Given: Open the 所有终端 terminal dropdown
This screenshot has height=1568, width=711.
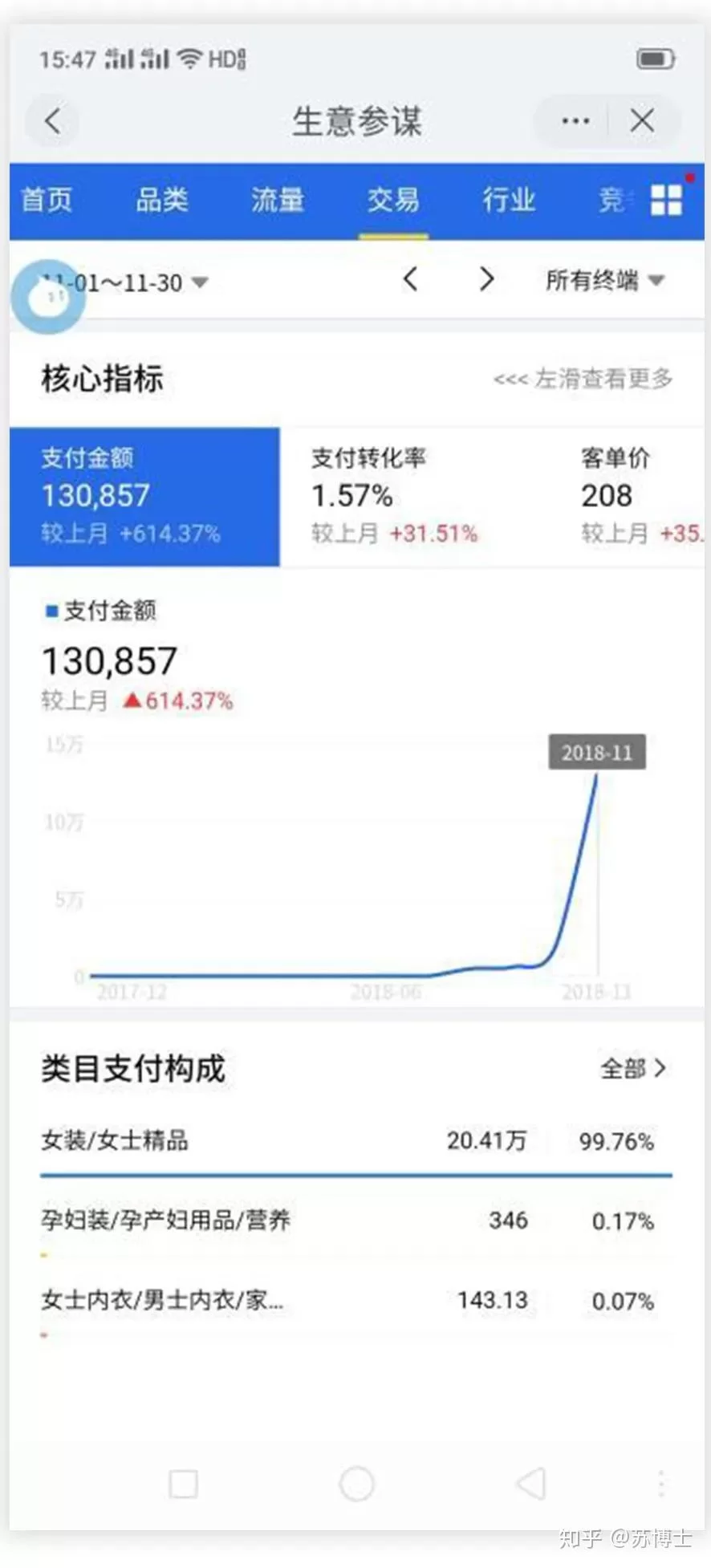Looking at the screenshot, I should (604, 280).
